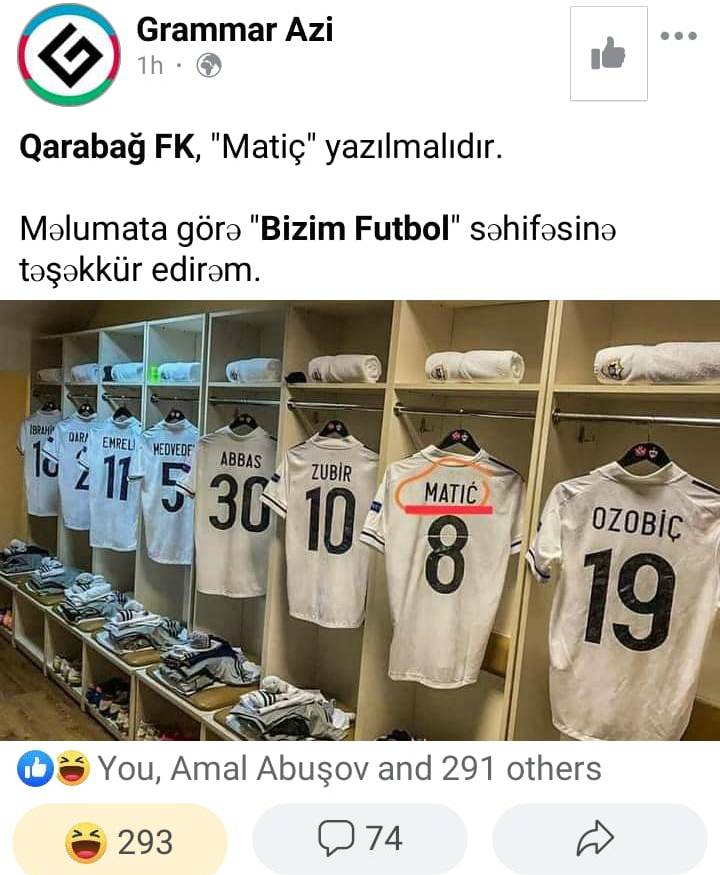Screen dimensions: 720x875
Task: View who reacted to the post
Action: click(310, 768)
